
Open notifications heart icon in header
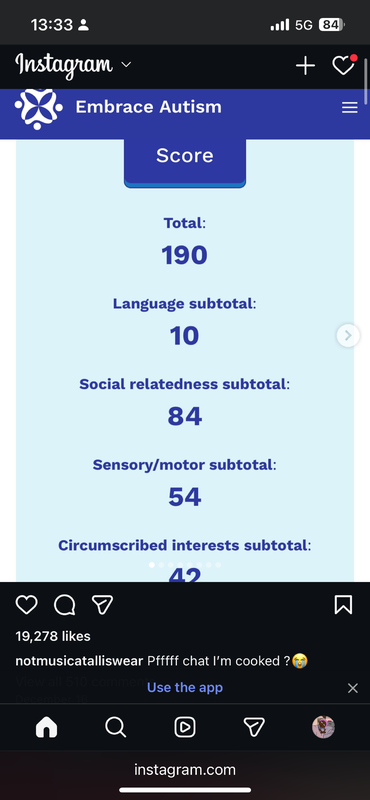(x=343, y=65)
